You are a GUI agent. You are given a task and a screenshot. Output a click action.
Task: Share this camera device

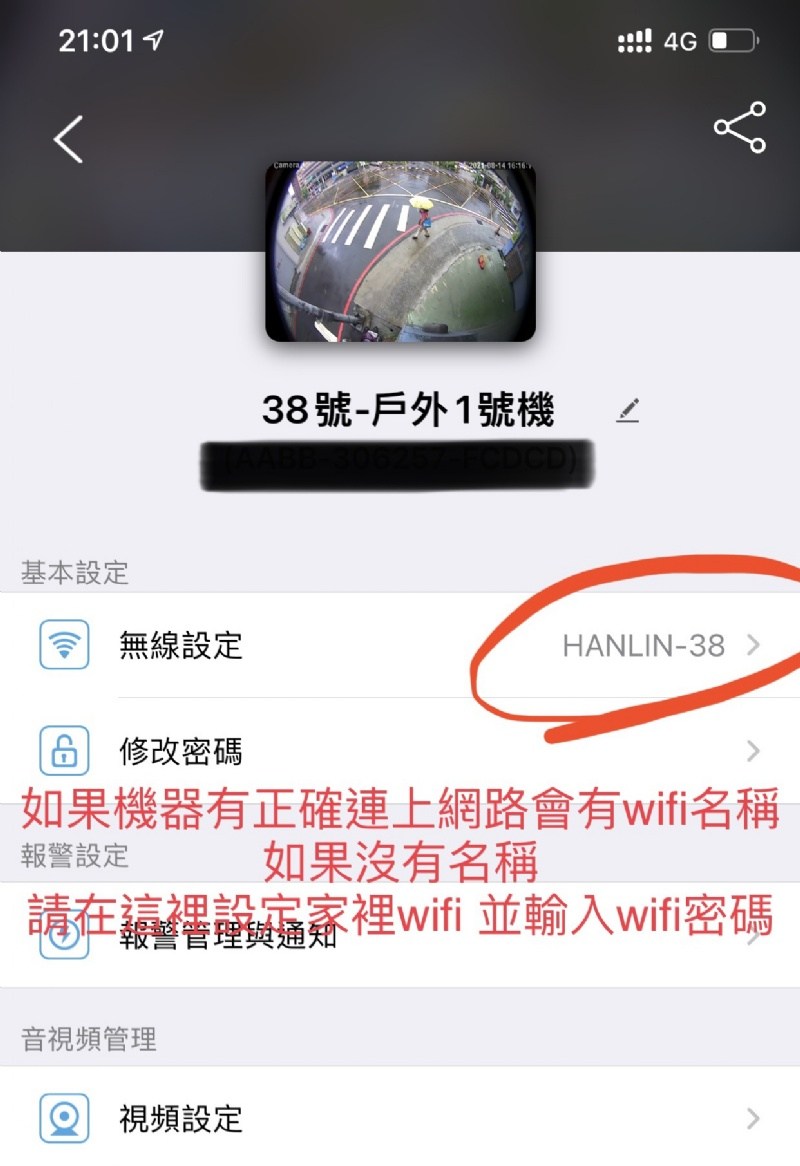point(739,128)
